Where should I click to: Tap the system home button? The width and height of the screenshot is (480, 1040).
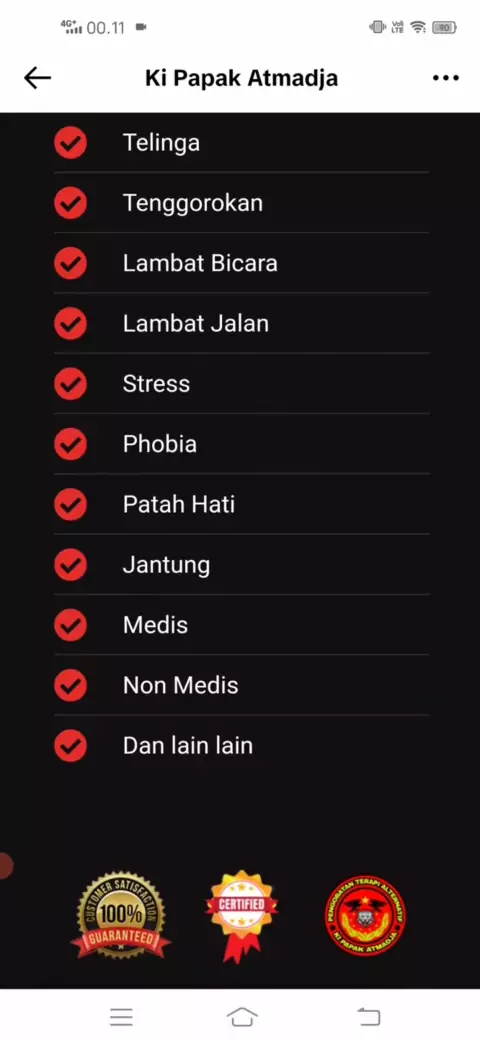pos(242,1016)
